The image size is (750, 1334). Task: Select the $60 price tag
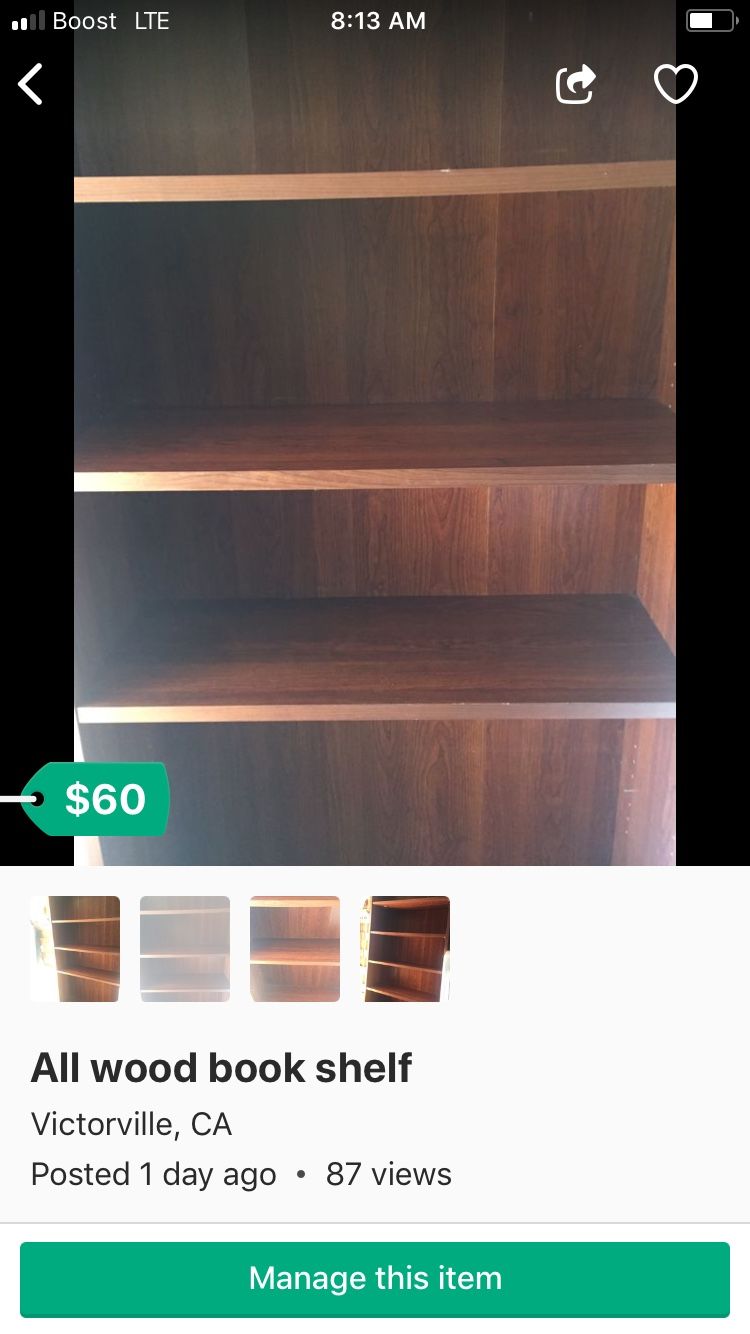click(x=100, y=798)
